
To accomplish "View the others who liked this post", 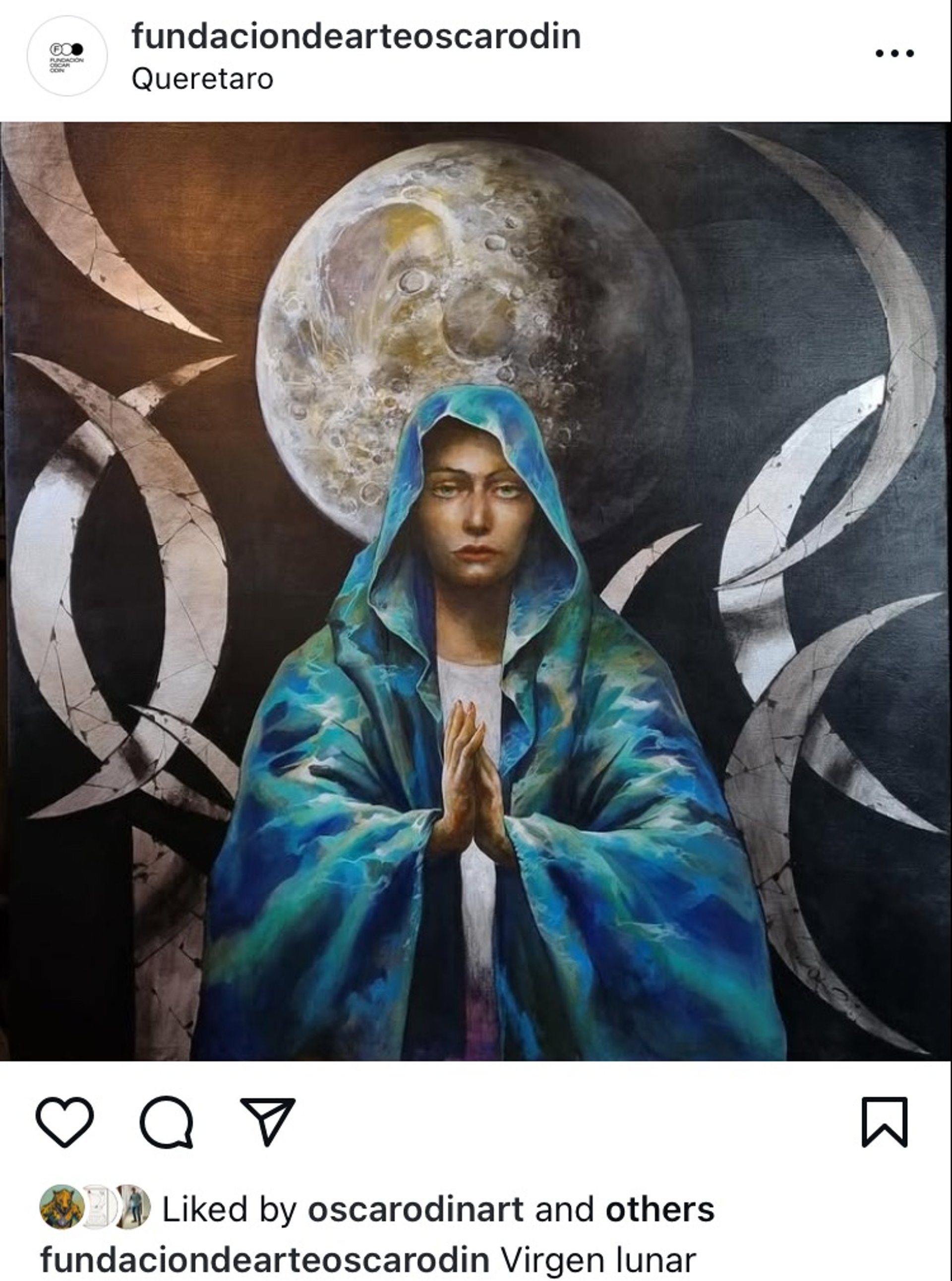I will tap(659, 1209).
